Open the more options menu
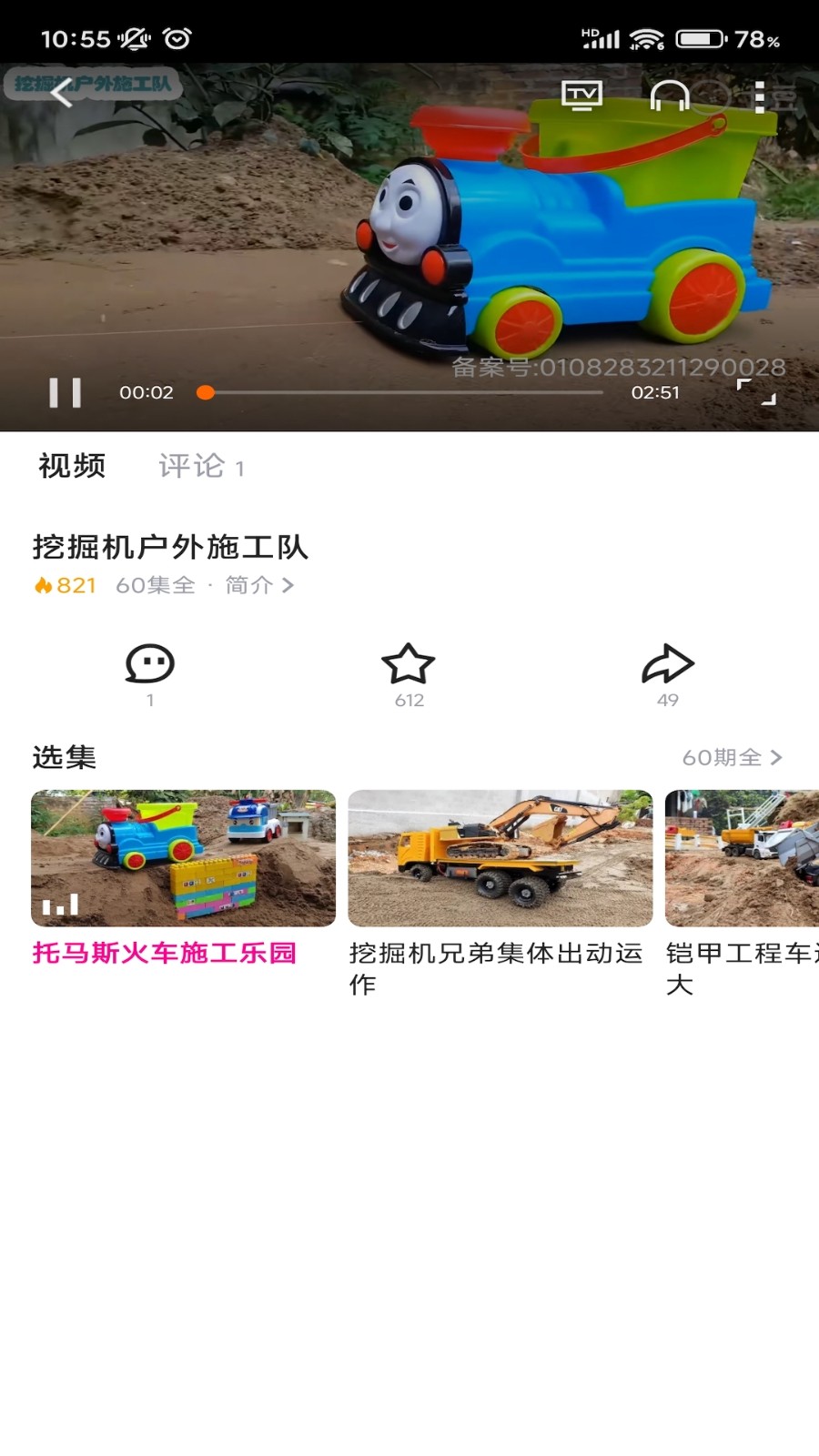 pyautogui.click(x=758, y=94)
